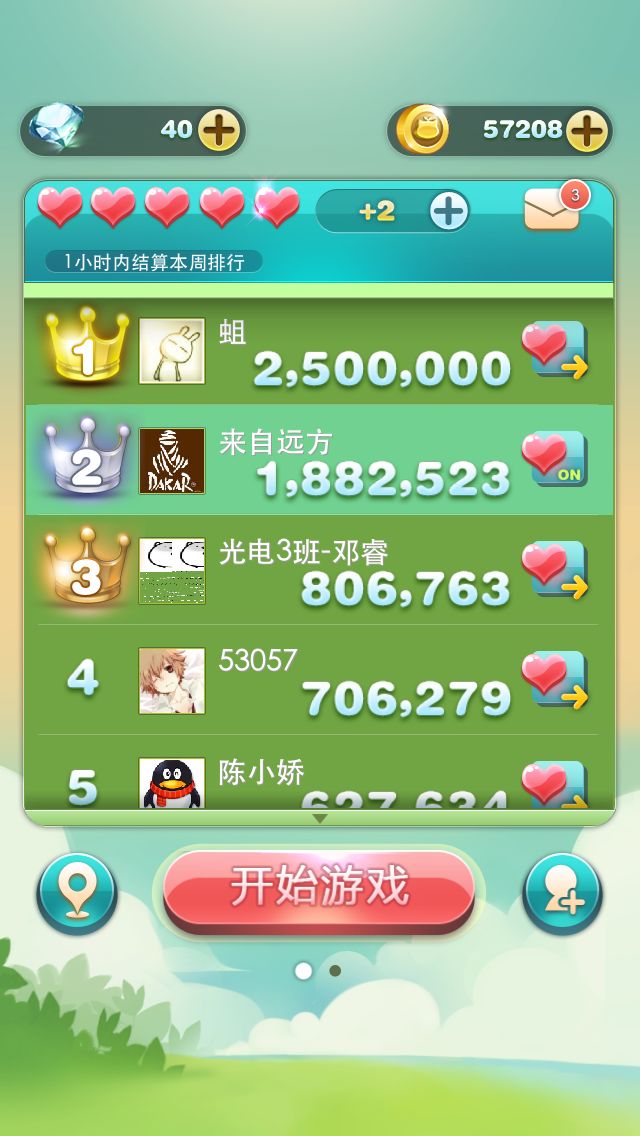Open the location pin button
The height and width of the screenshot is (1136, 640).
(76, 894)
